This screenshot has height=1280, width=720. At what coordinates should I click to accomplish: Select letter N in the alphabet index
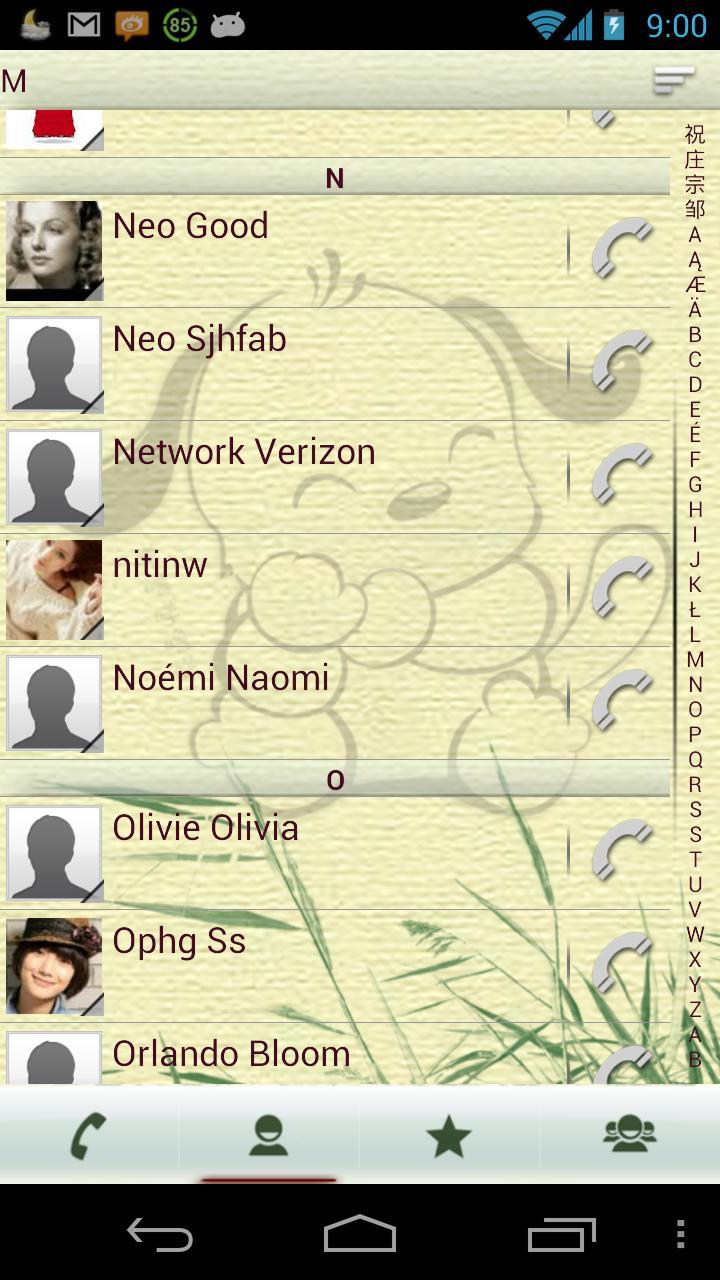(x=695, y=686)
